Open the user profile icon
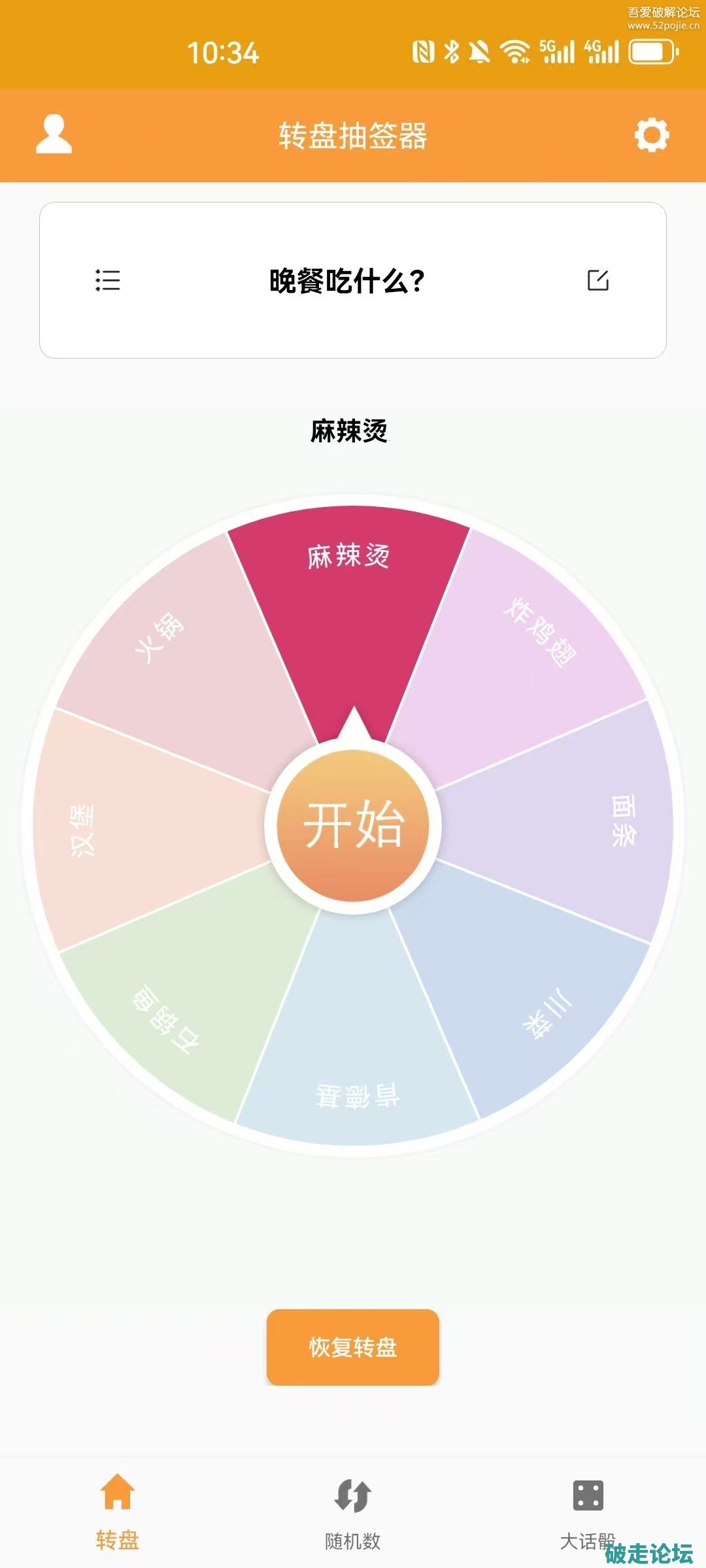706x1568 pixels. point(54,135)
